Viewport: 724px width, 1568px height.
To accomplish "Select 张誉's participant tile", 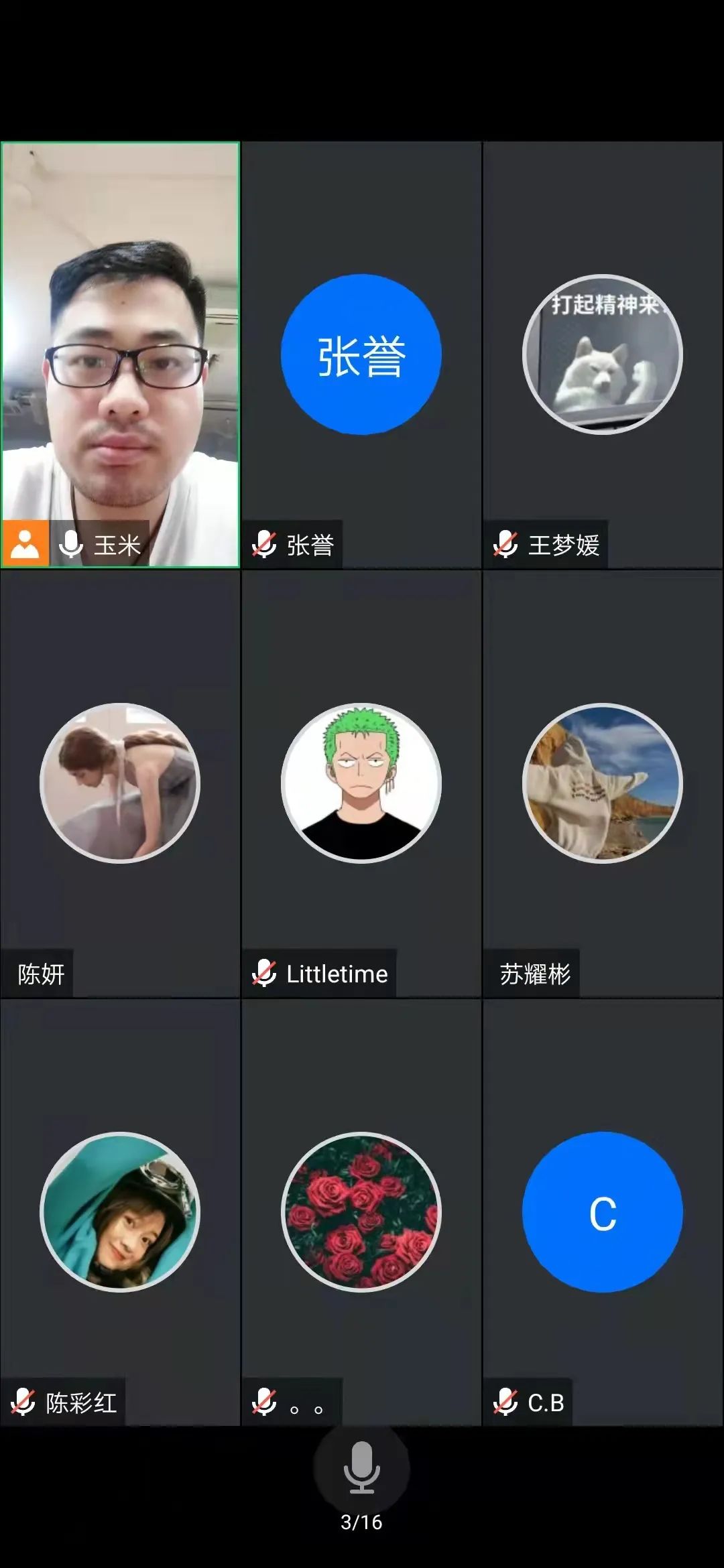I will [361, 355].
